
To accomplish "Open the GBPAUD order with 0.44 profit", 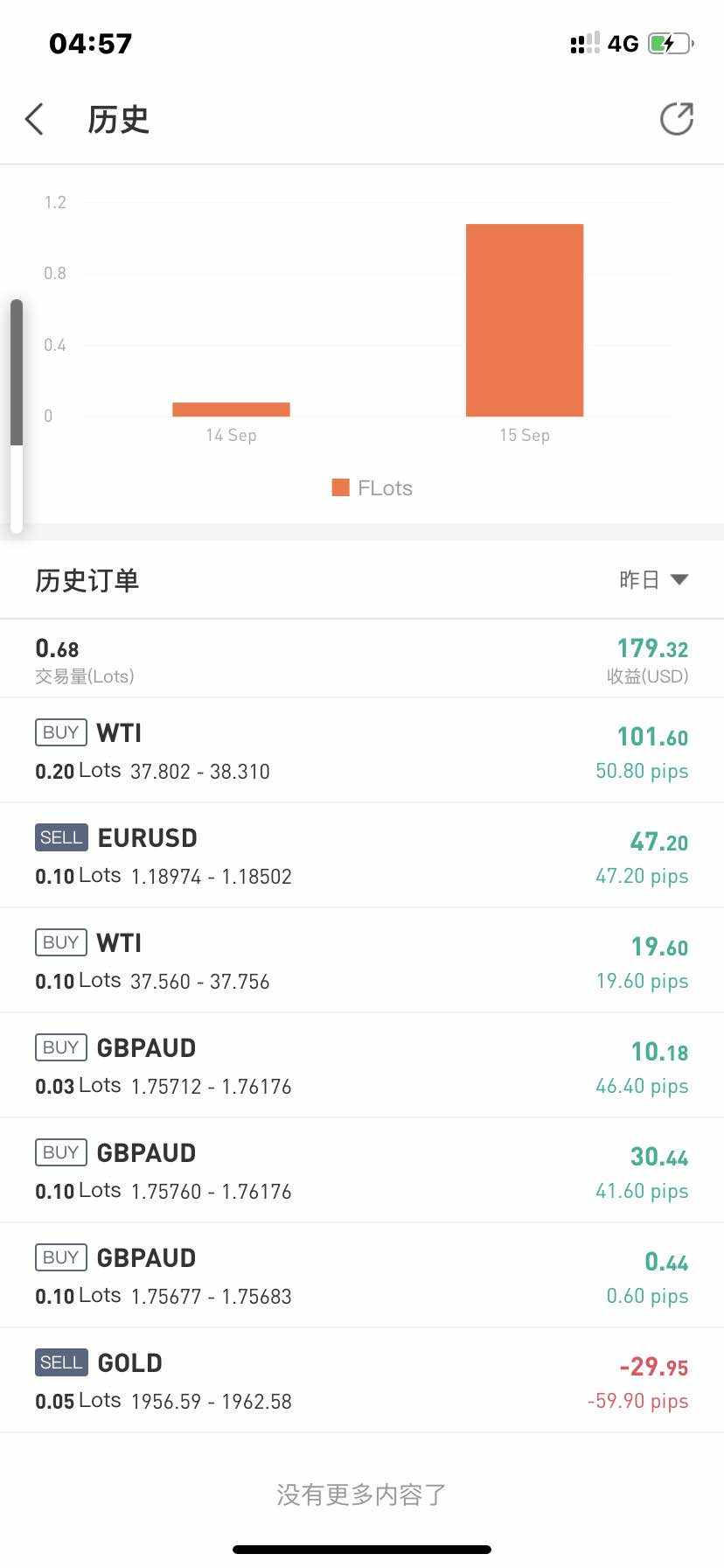I will tap(362, 1276).
